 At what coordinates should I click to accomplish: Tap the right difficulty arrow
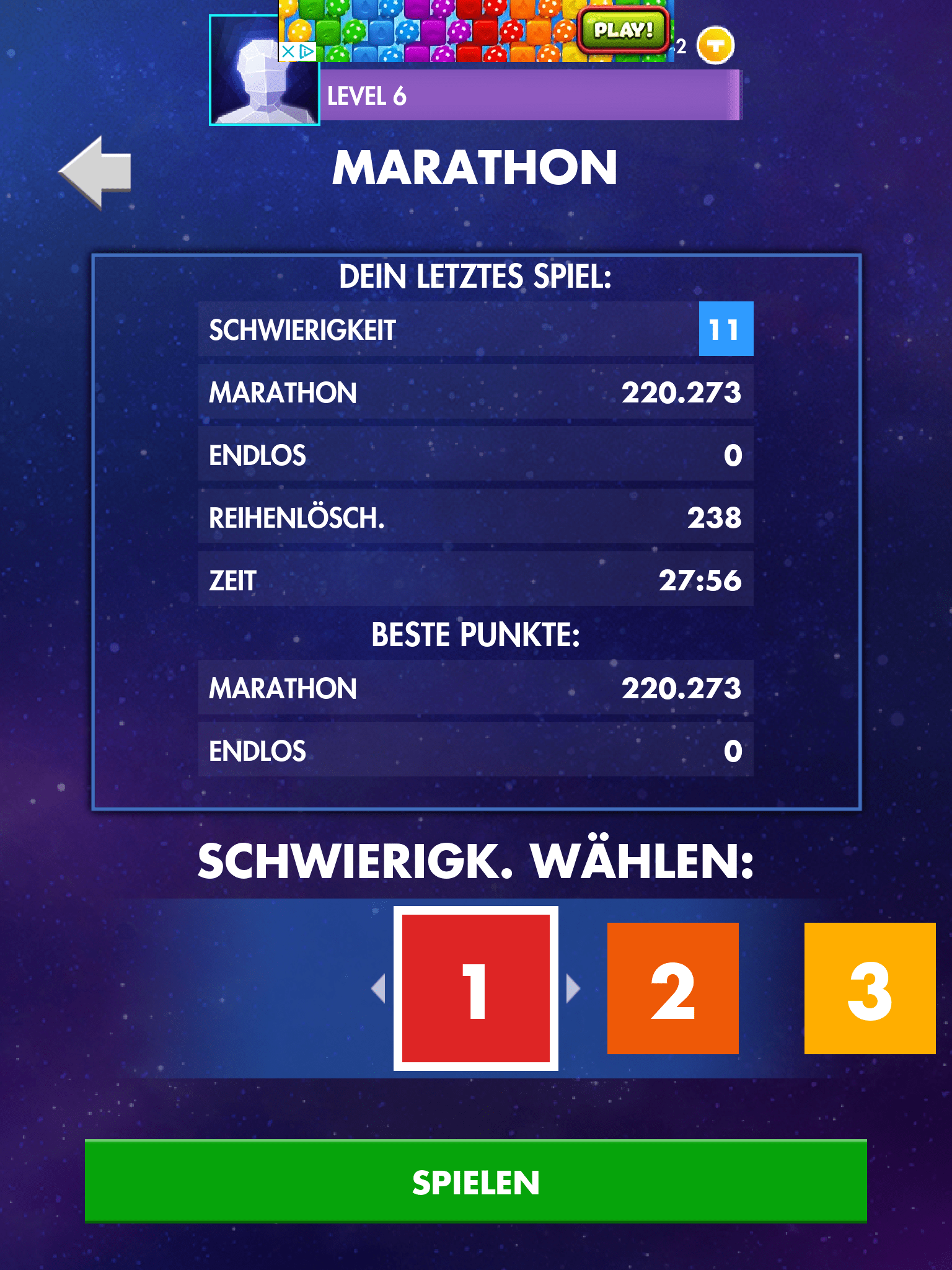pyautogui.click(x=573, y=988)
